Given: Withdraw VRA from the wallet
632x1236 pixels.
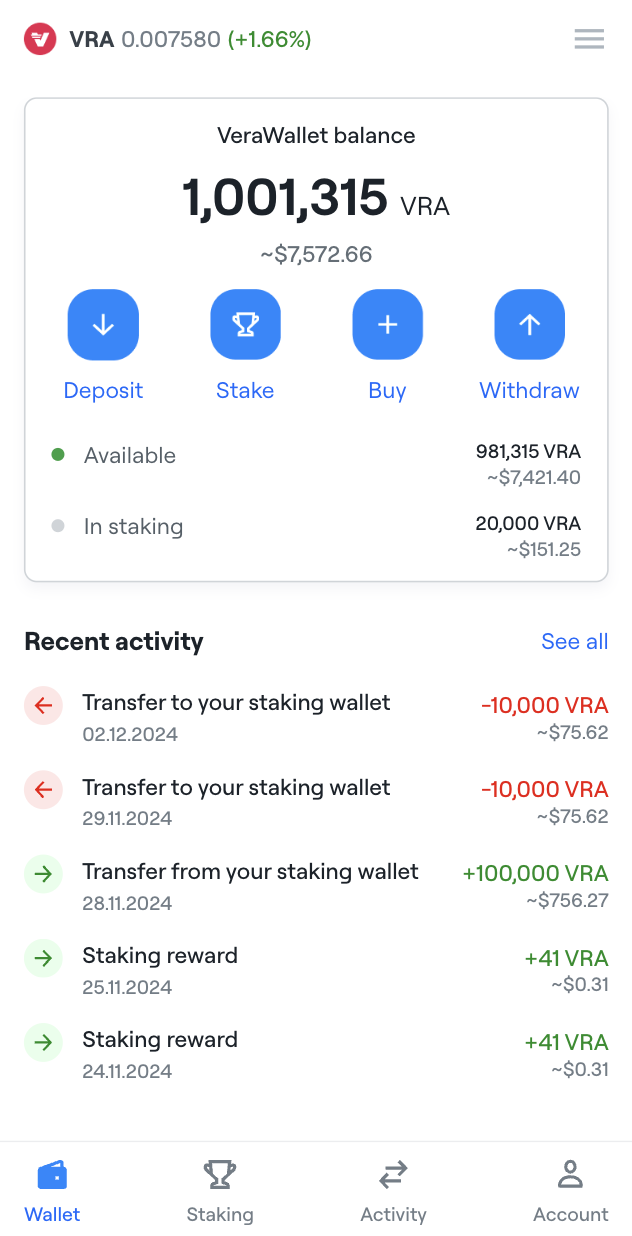Looking at the screenshot, I should coord(529,345).
